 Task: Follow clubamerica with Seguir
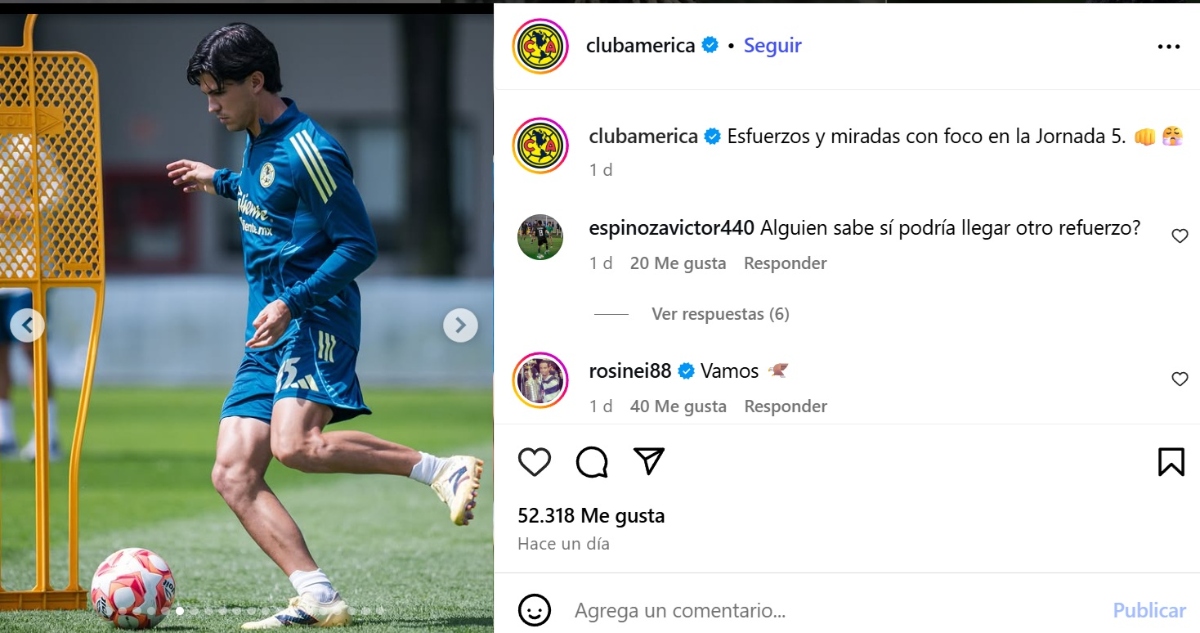(772, 46)
